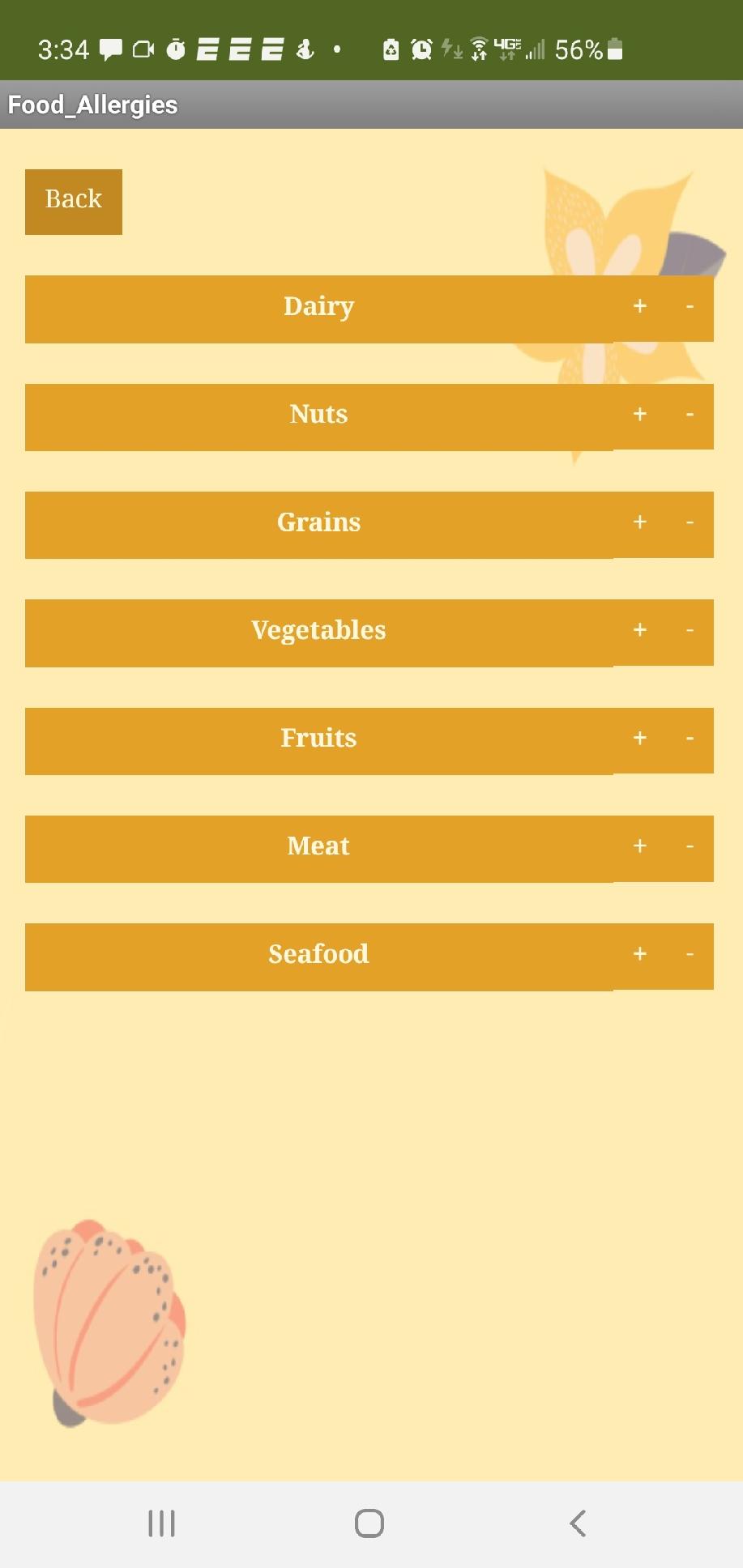Collapse Nuts with its minus button
The height and width of the screenshot is (1568, 743).
(x=690, y=415)
